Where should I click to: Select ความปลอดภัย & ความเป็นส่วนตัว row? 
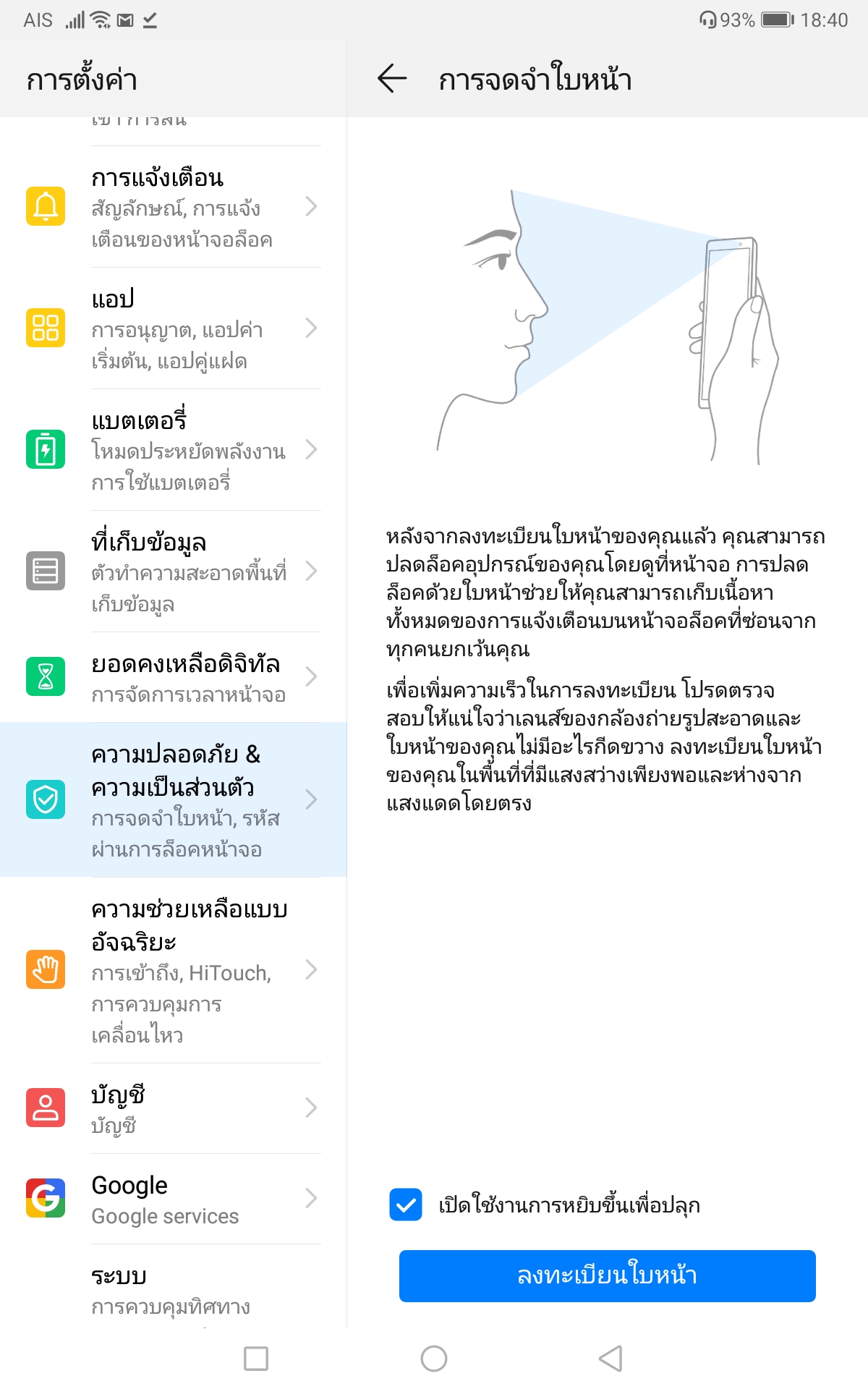click(x=174, y=799)
